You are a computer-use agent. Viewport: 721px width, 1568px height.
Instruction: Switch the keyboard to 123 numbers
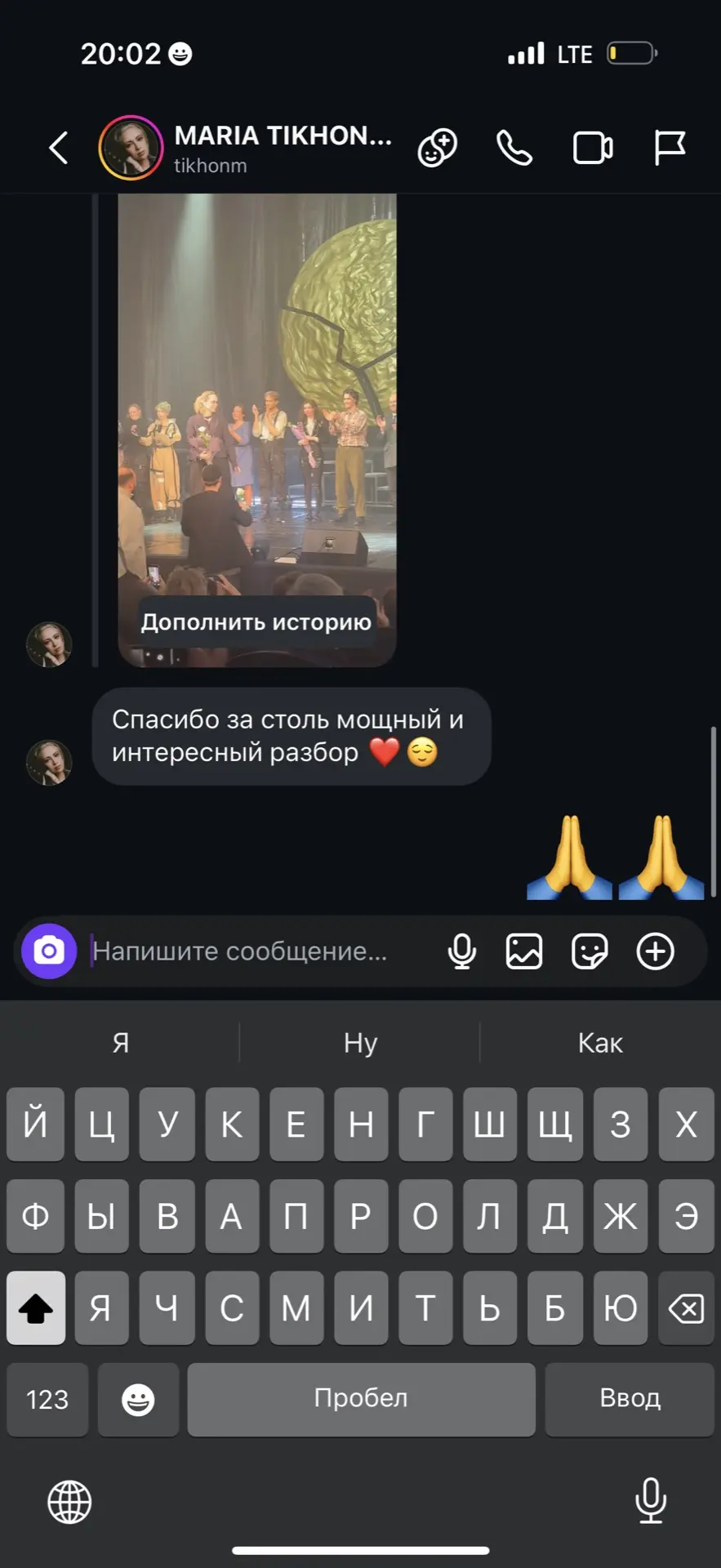(x=47, y=1400)
